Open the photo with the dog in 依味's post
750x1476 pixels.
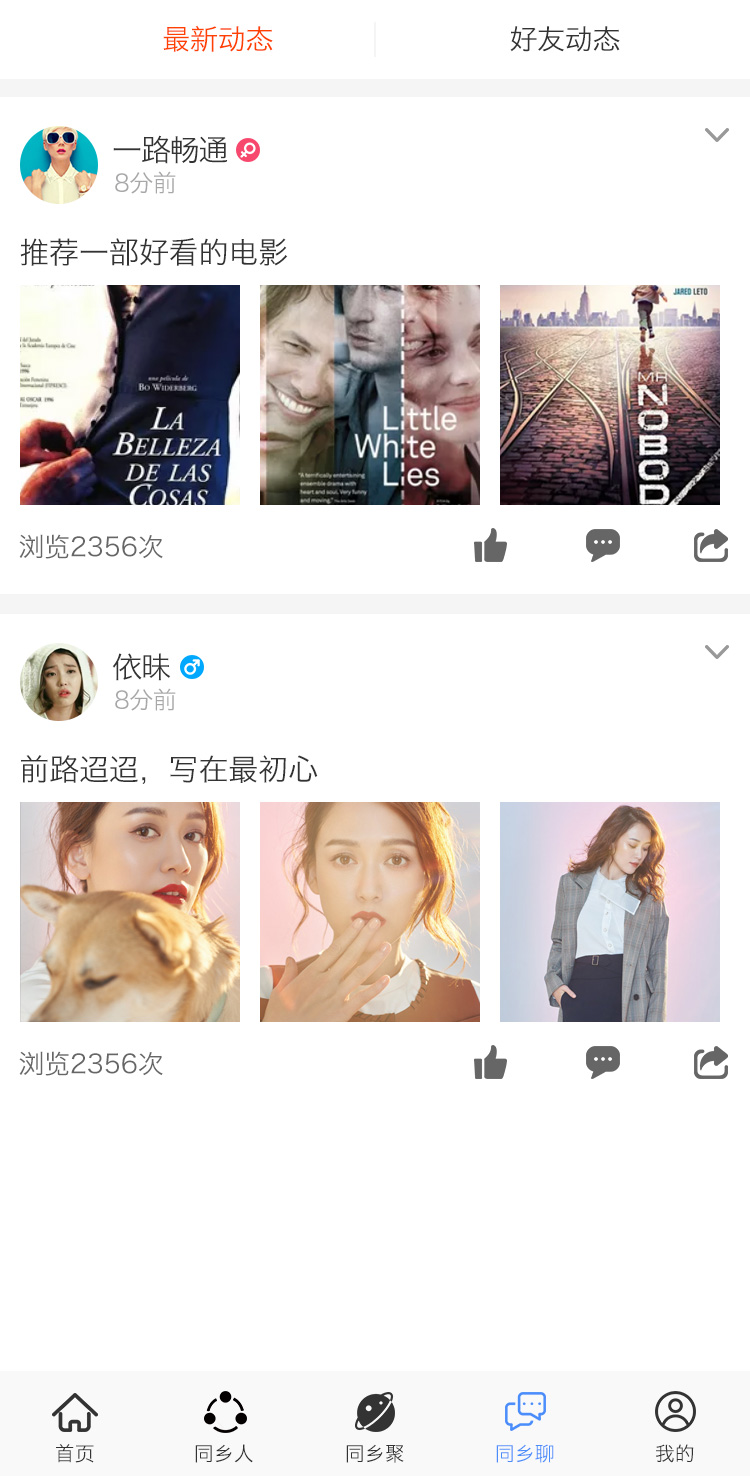[x=130, y=912]
